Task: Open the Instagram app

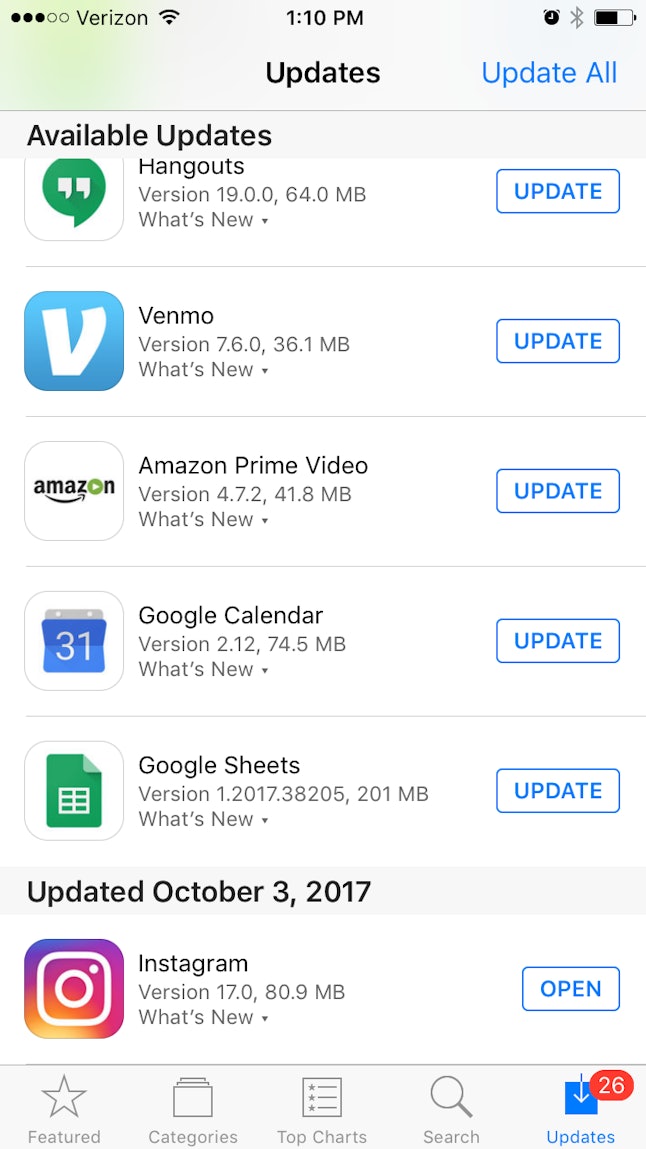Action: click(x=570, y=989)
